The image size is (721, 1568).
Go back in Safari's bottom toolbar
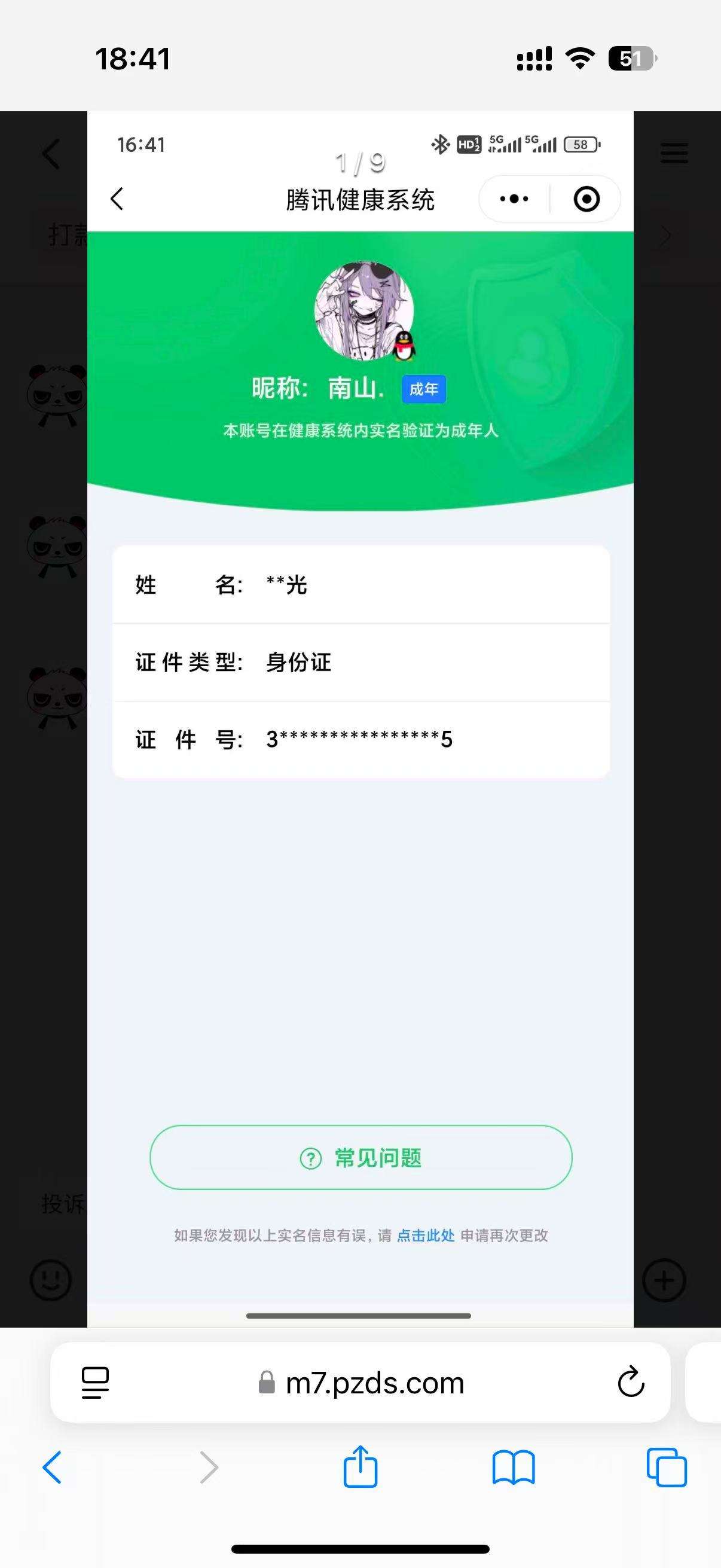pyautogui.click(x=53, y=1467)
